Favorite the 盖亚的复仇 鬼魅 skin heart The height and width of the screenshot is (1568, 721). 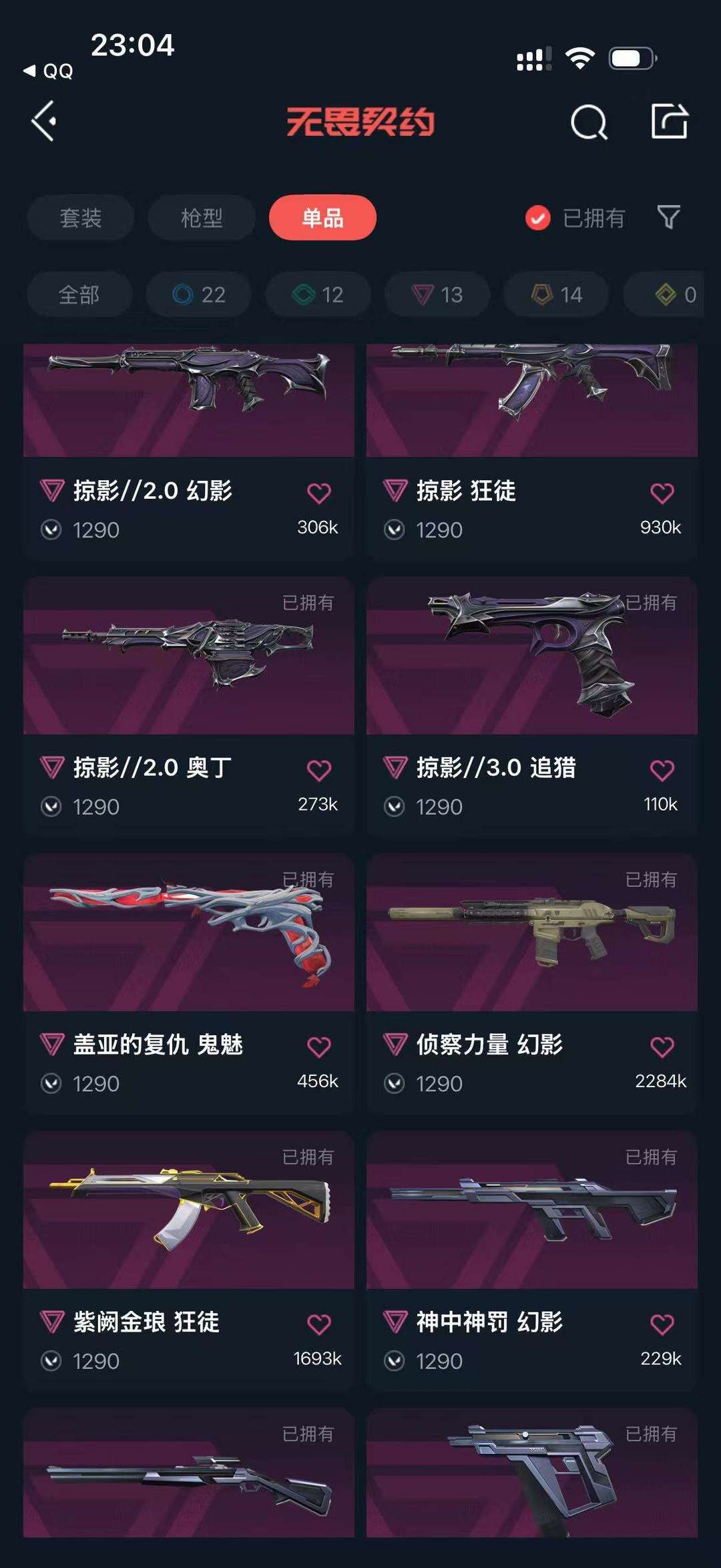pos(320,1044)
